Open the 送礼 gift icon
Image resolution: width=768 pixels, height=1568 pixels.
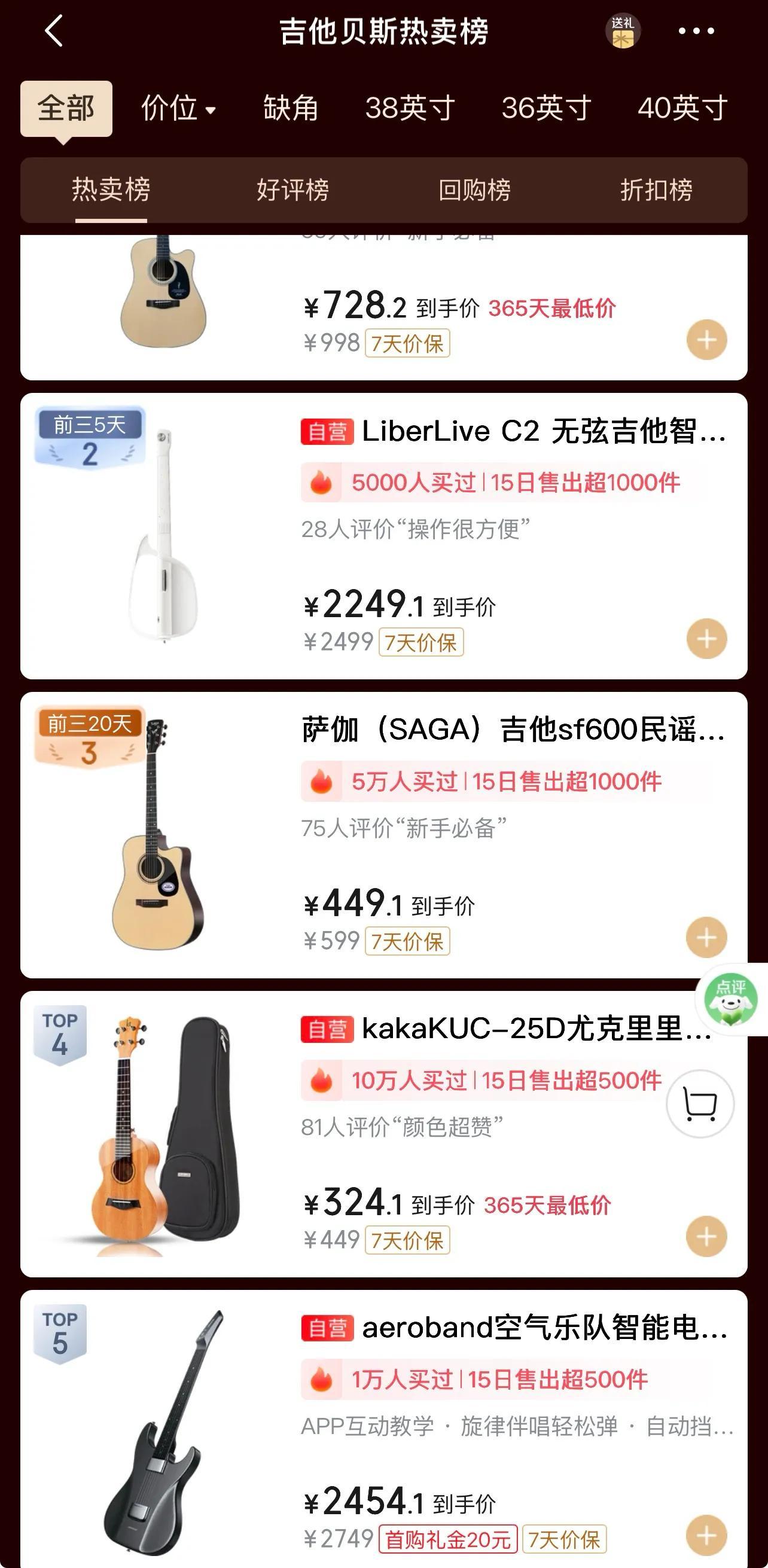click(x=623, y=32)
